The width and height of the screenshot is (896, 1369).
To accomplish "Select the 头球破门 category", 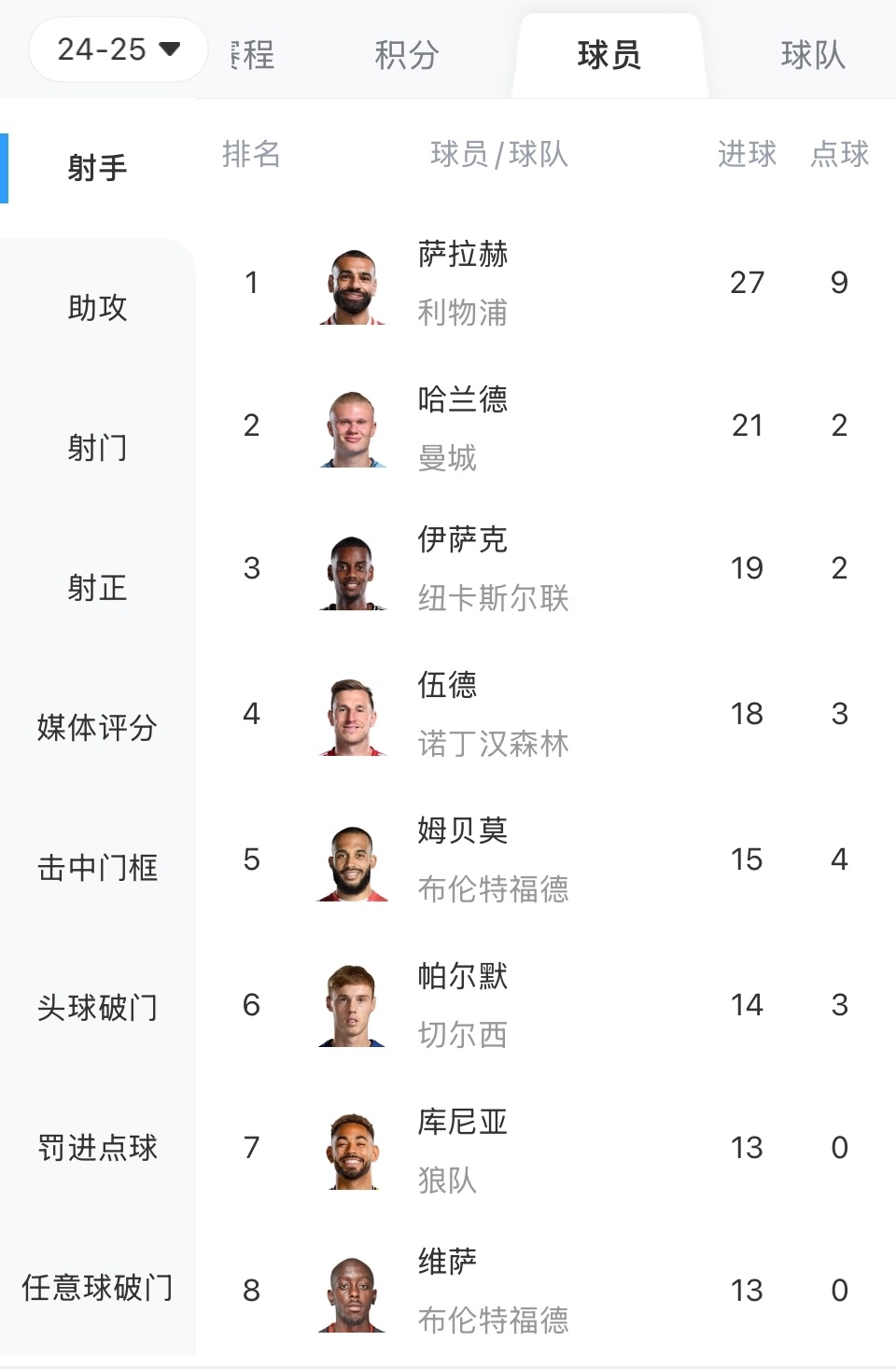I will (x=98, y=1008).
